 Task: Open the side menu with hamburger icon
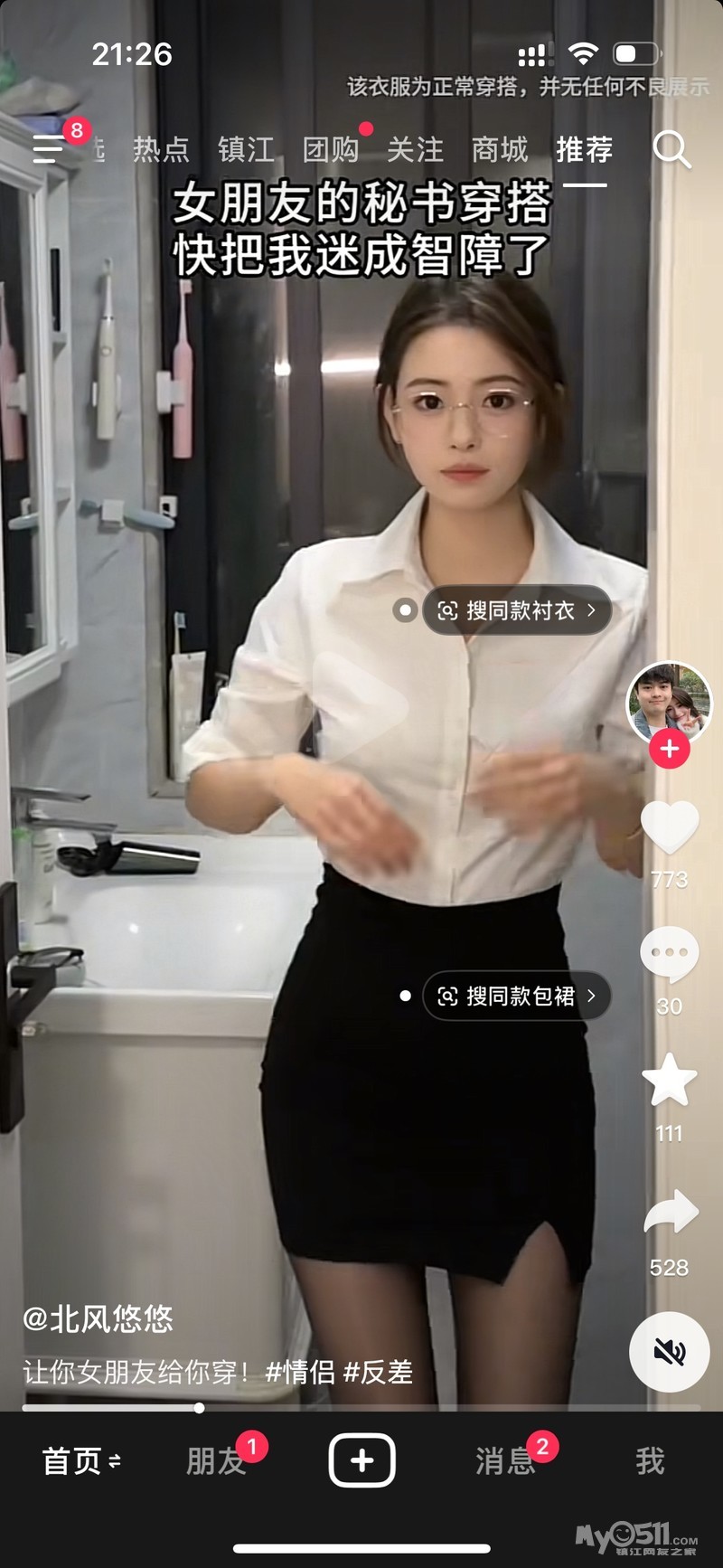[x=50, y=147]
